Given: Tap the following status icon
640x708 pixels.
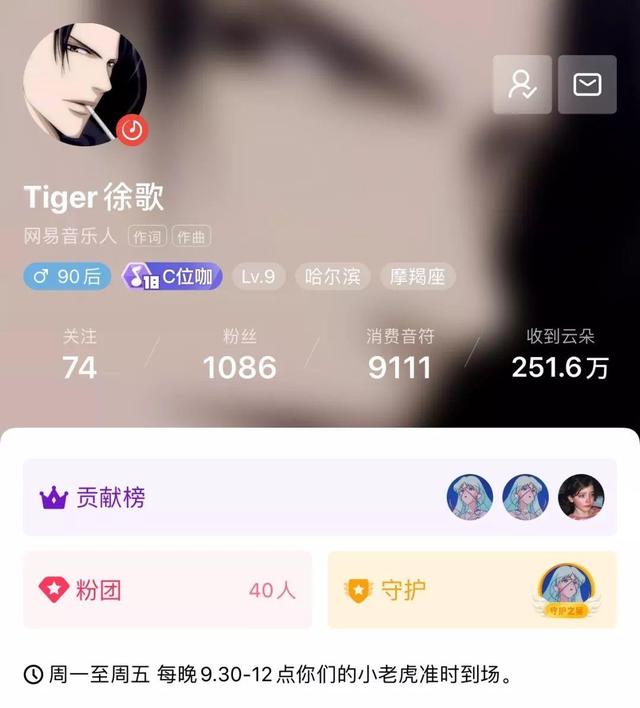Looking at the screenshot, I should click(522, 85).
